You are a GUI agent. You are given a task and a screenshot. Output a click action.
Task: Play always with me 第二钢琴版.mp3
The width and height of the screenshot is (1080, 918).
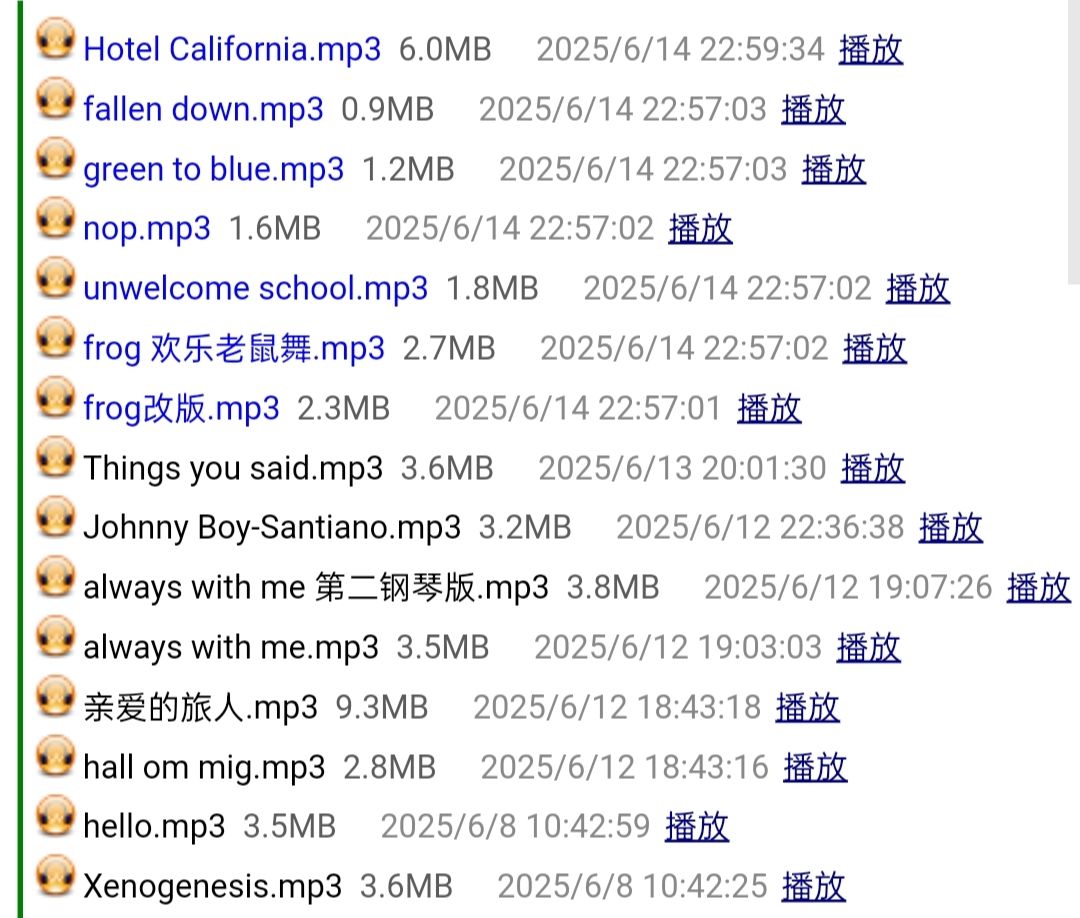click(1038, 587)
